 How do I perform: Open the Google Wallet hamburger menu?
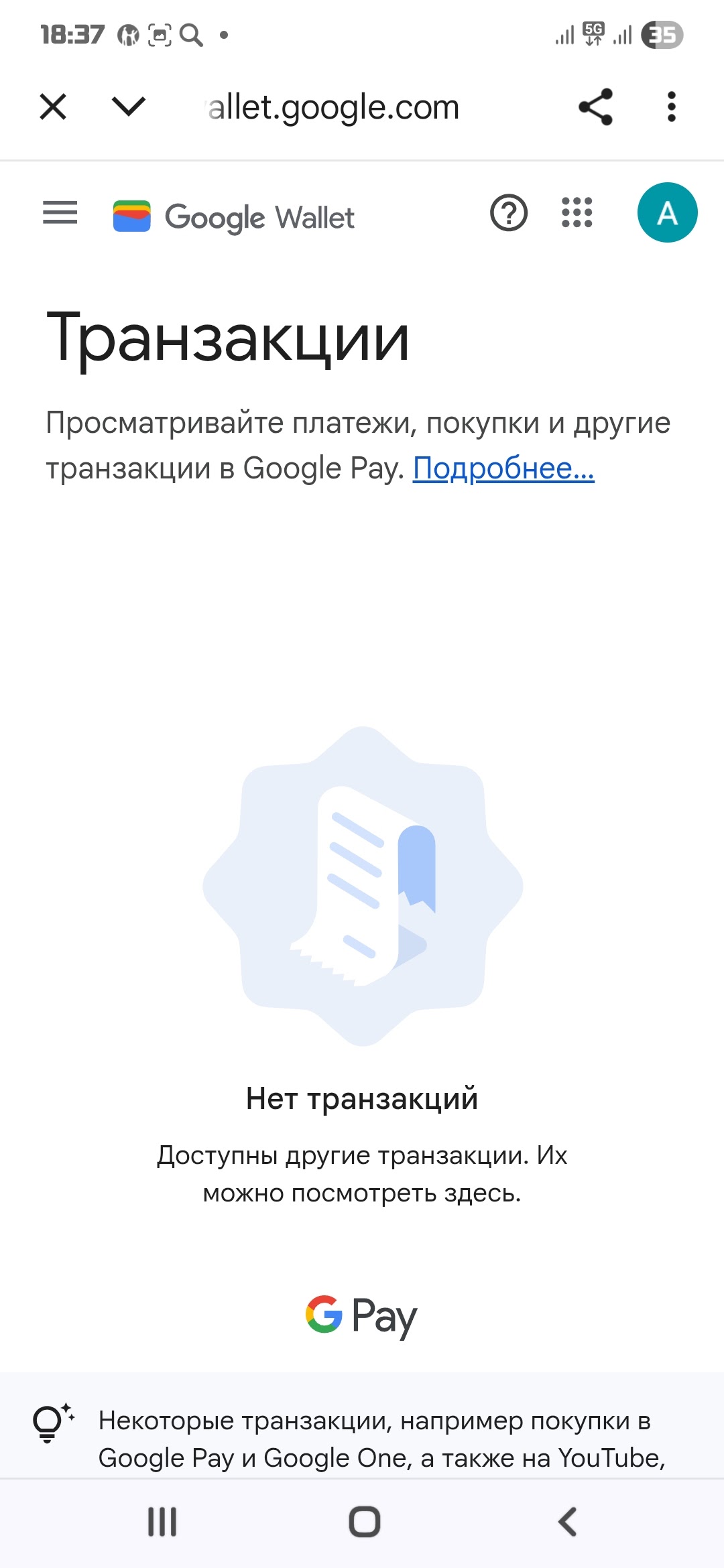click(60, 213)
